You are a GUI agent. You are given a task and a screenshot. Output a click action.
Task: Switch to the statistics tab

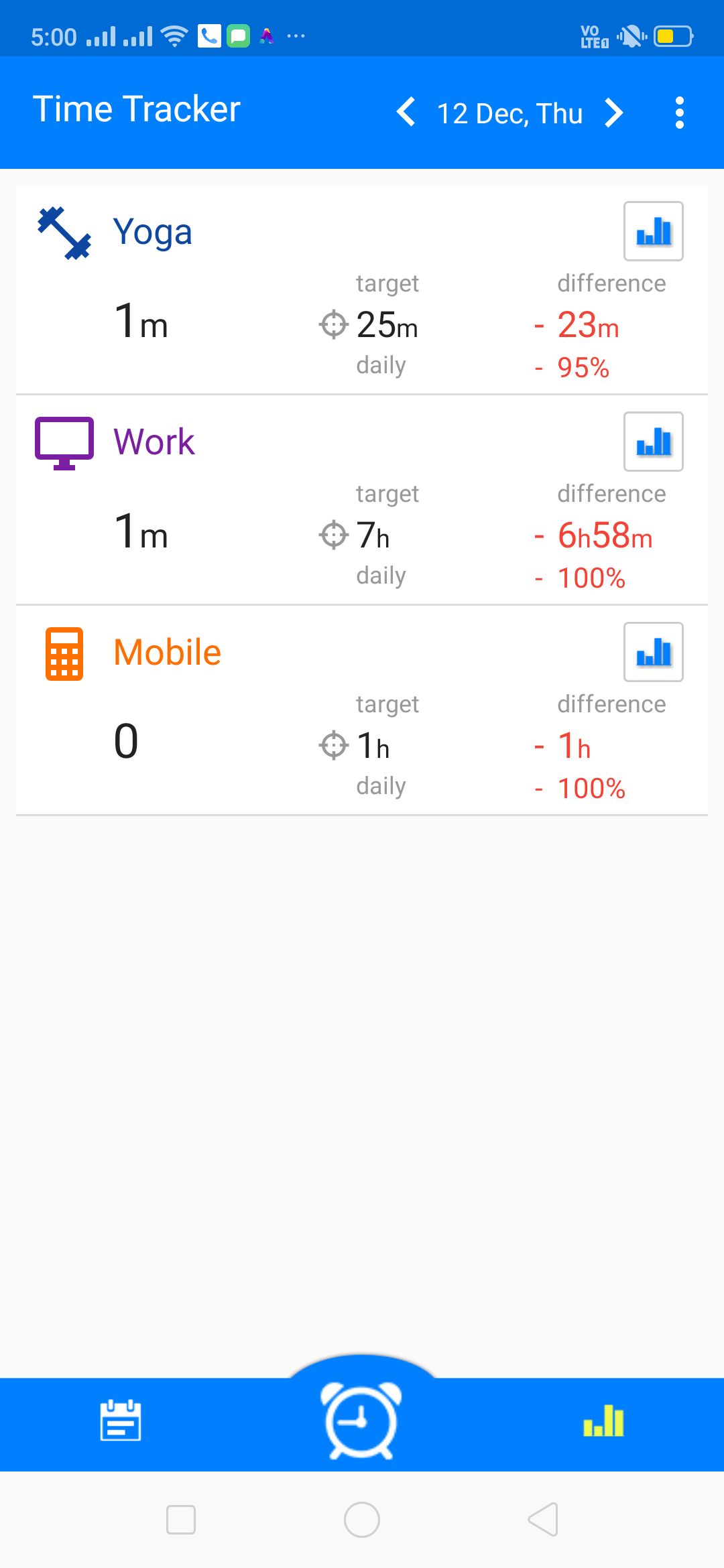click(603, 1421)
